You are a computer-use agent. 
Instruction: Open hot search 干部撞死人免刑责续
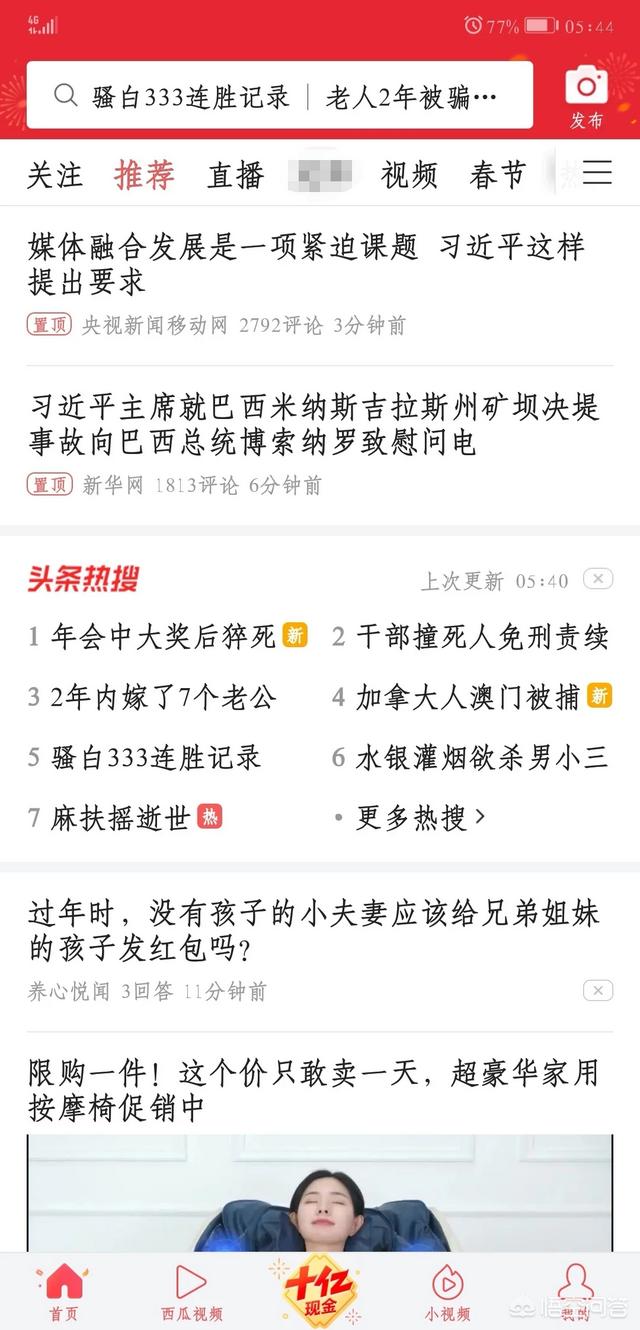pos(482,637)
